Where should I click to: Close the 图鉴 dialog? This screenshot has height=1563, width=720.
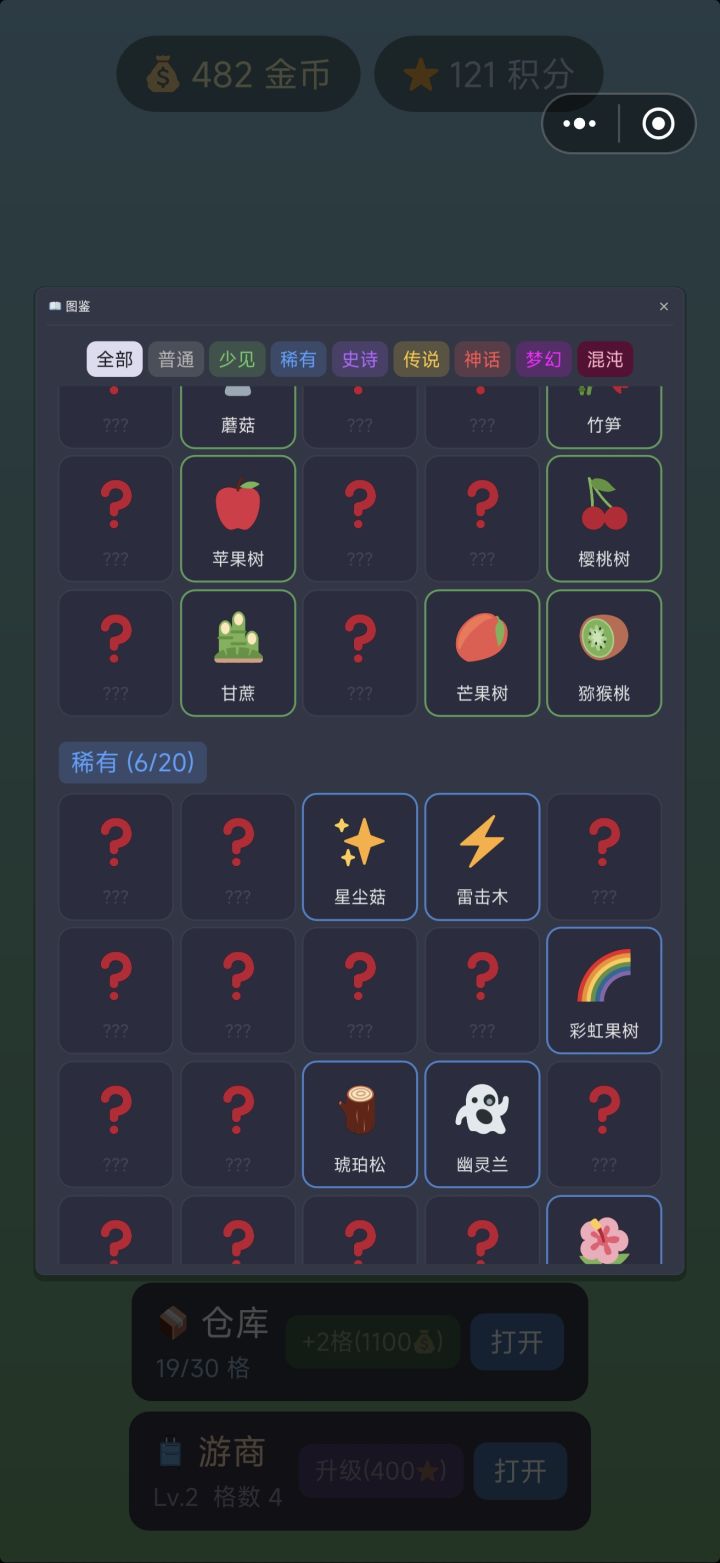pyautogui.click(x=664, y=307)
